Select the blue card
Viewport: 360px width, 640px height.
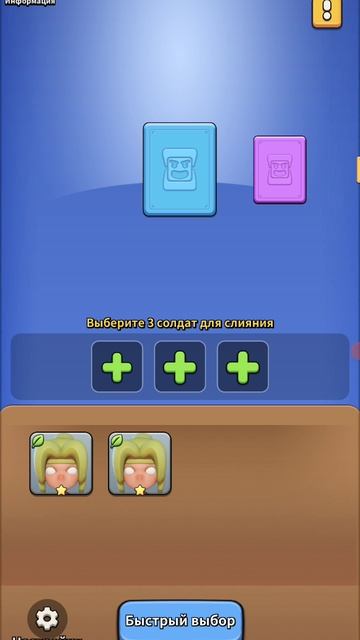(180, 169)
